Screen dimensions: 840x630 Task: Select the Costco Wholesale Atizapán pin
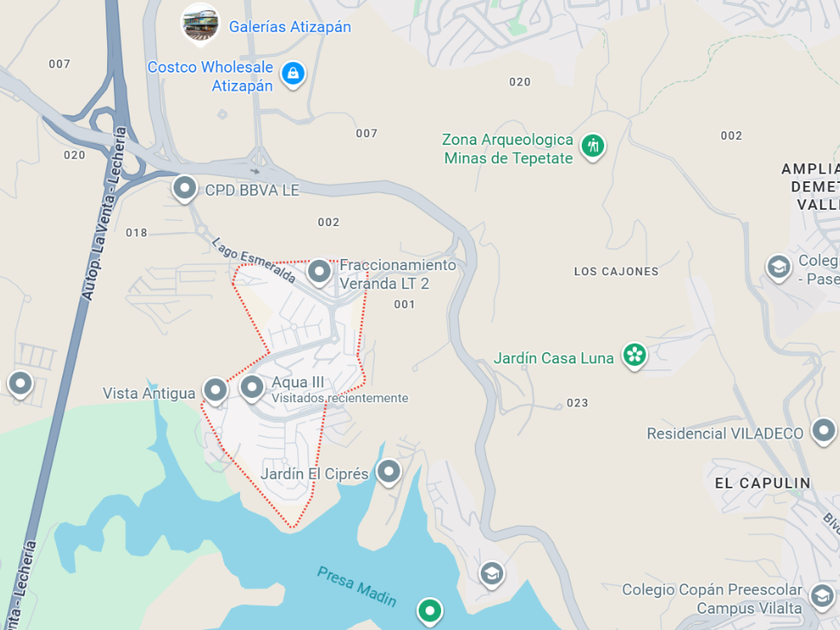293,74
